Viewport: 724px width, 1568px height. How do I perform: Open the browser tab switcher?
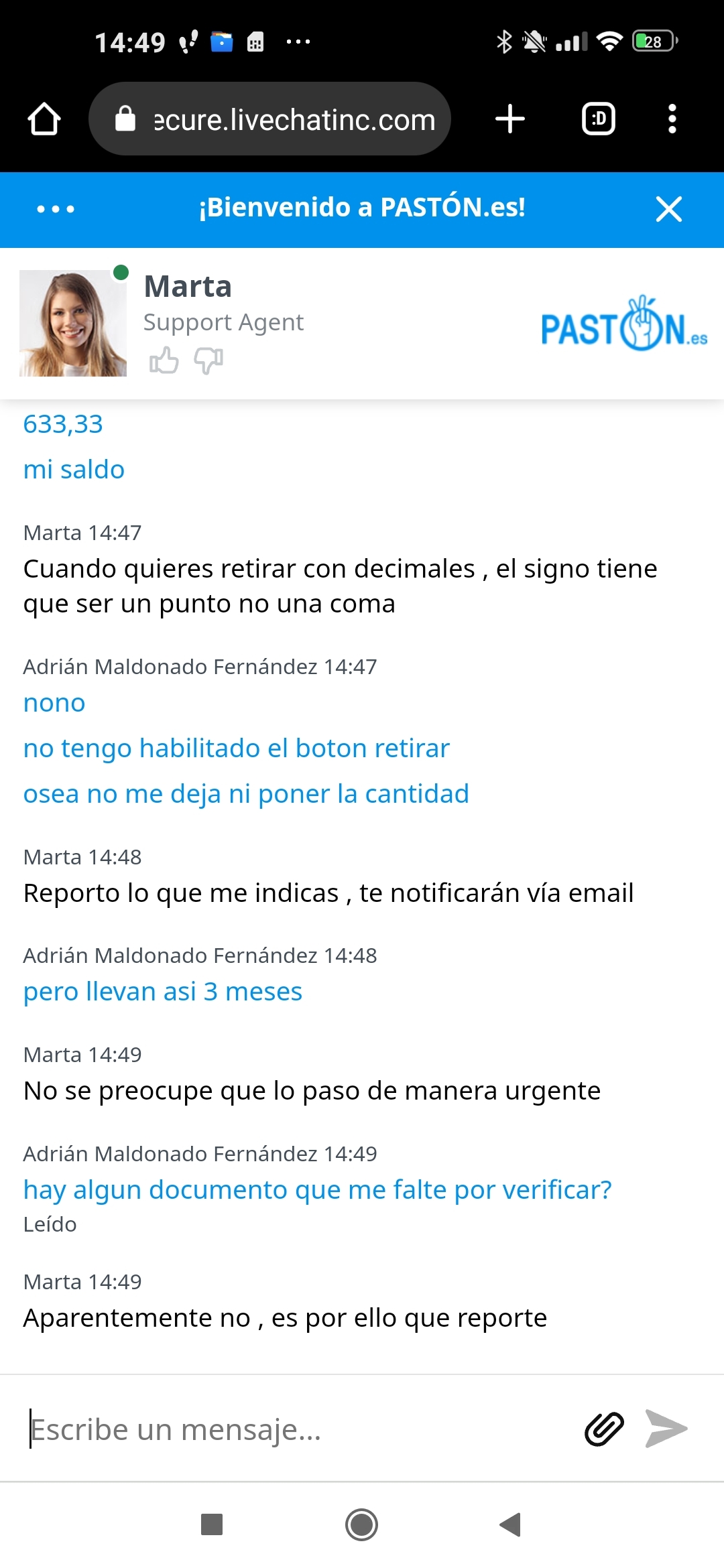coord(599,119)
